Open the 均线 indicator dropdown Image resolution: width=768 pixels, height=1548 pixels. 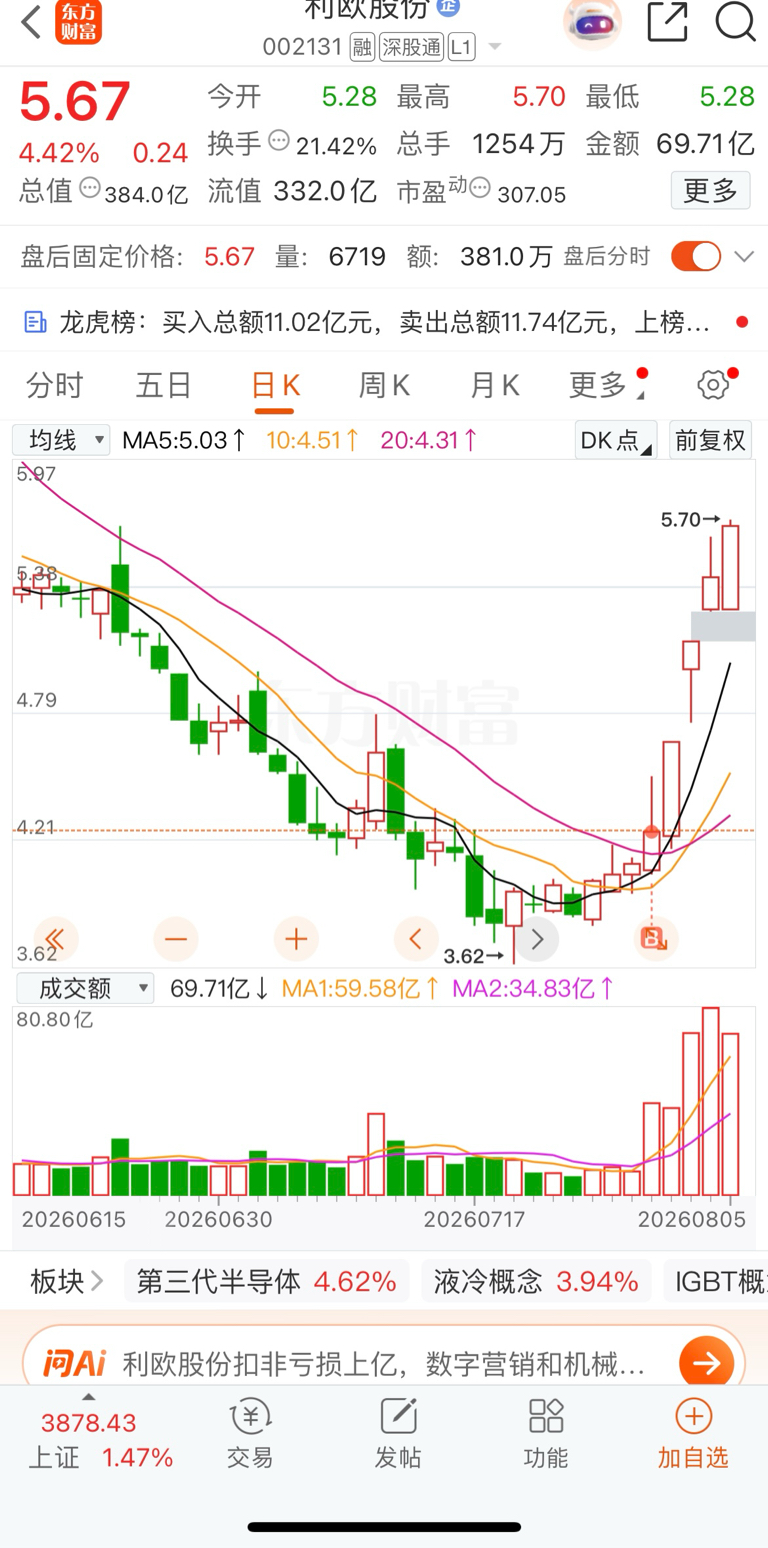pyautogui.click(x=61, y=440)
